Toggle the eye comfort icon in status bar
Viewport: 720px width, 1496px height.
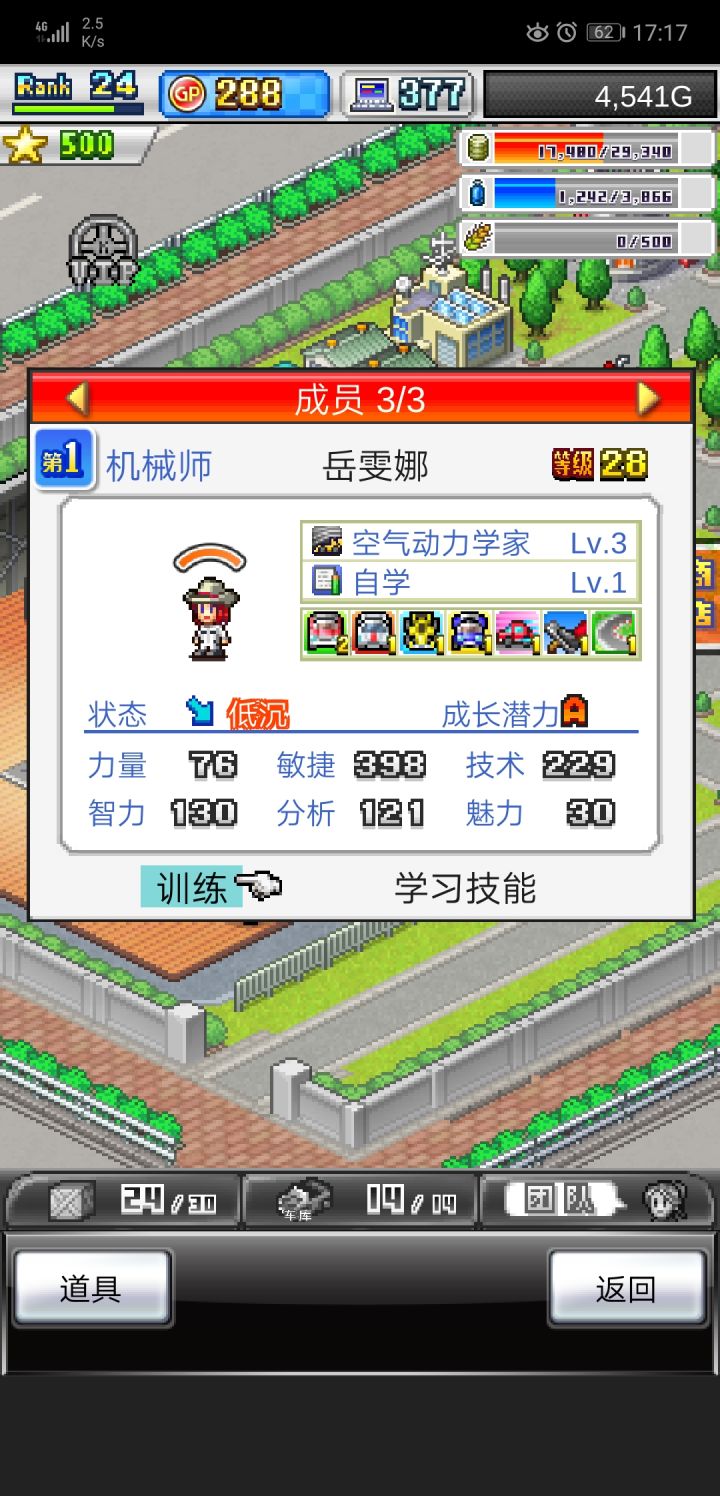536,32
